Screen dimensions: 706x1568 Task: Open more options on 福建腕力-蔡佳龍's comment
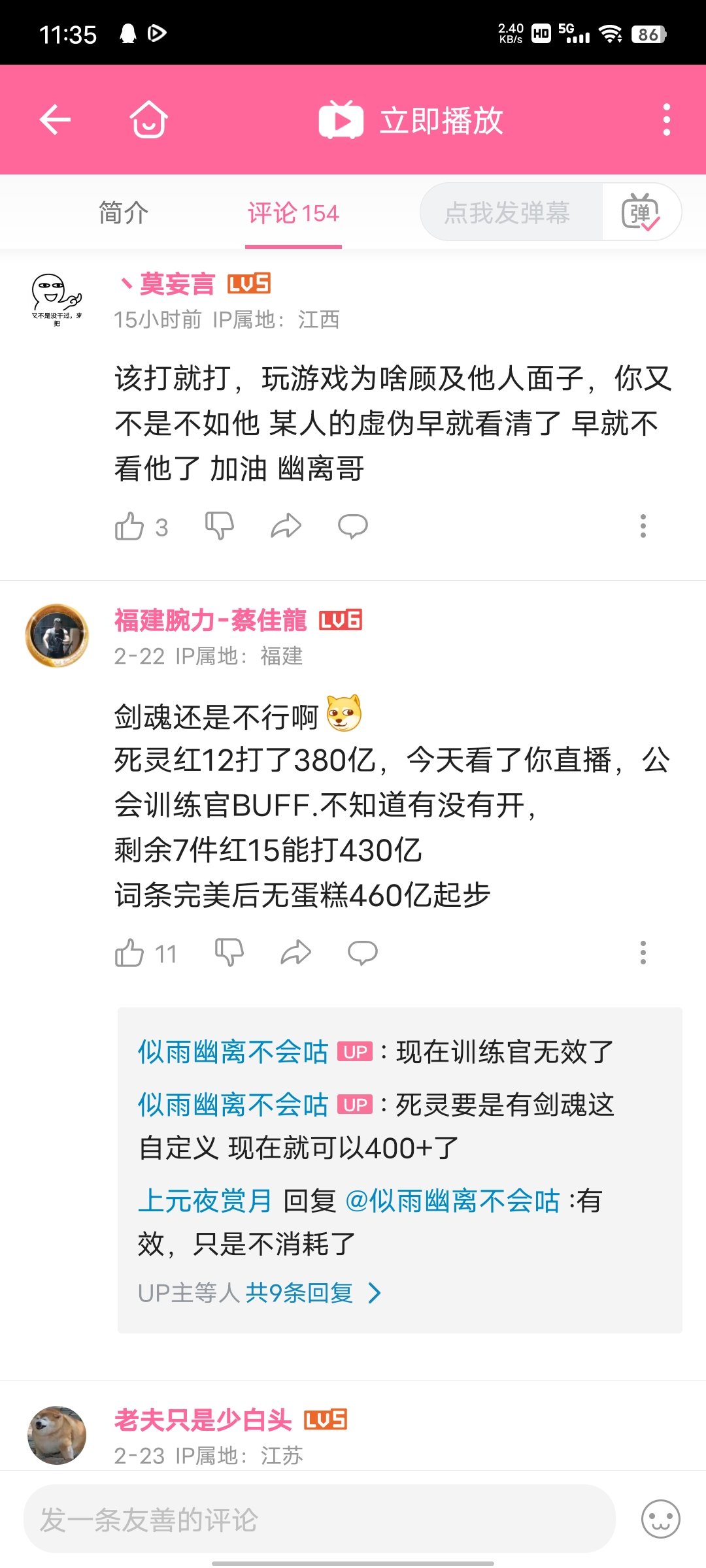pyautogui.click(x=643, y=953)
